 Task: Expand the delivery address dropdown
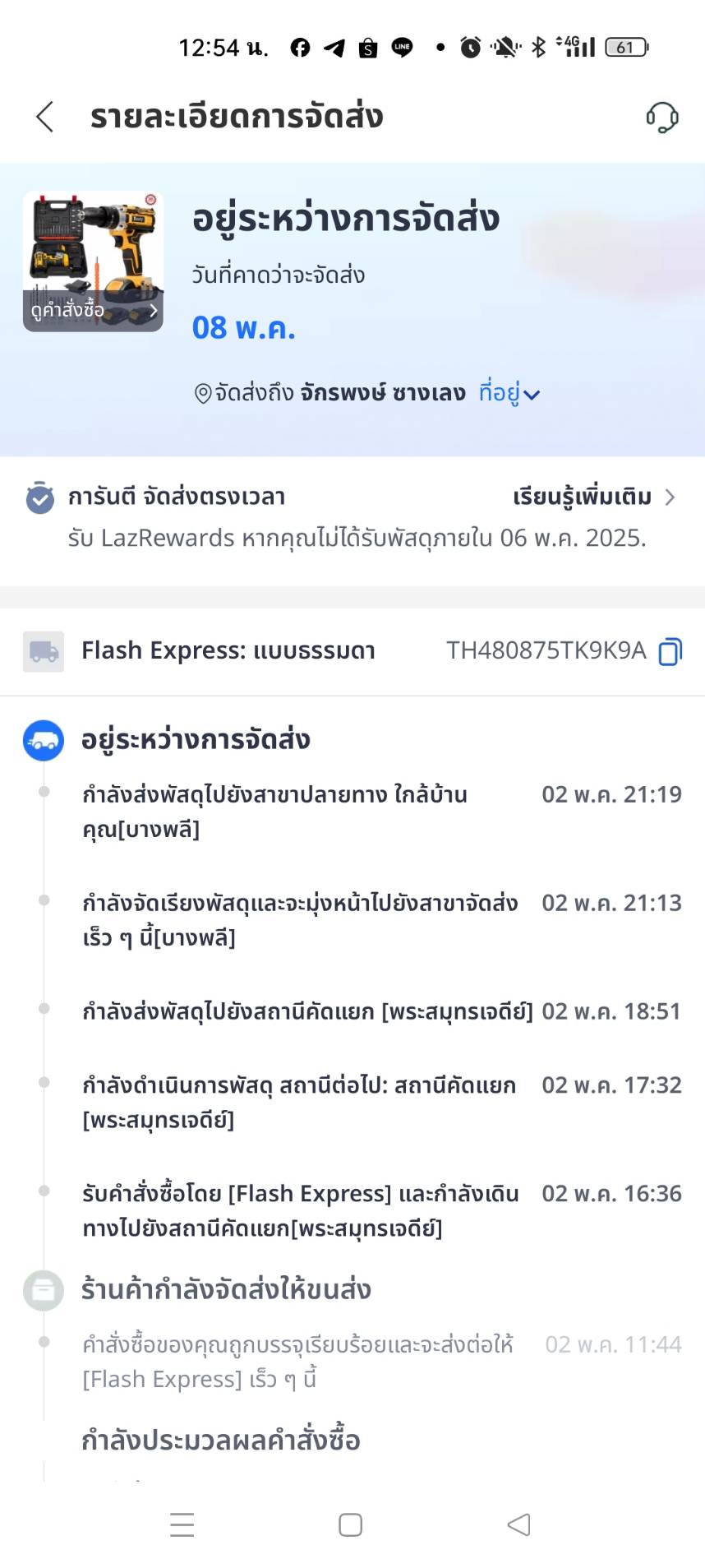(x=509, y=393)
